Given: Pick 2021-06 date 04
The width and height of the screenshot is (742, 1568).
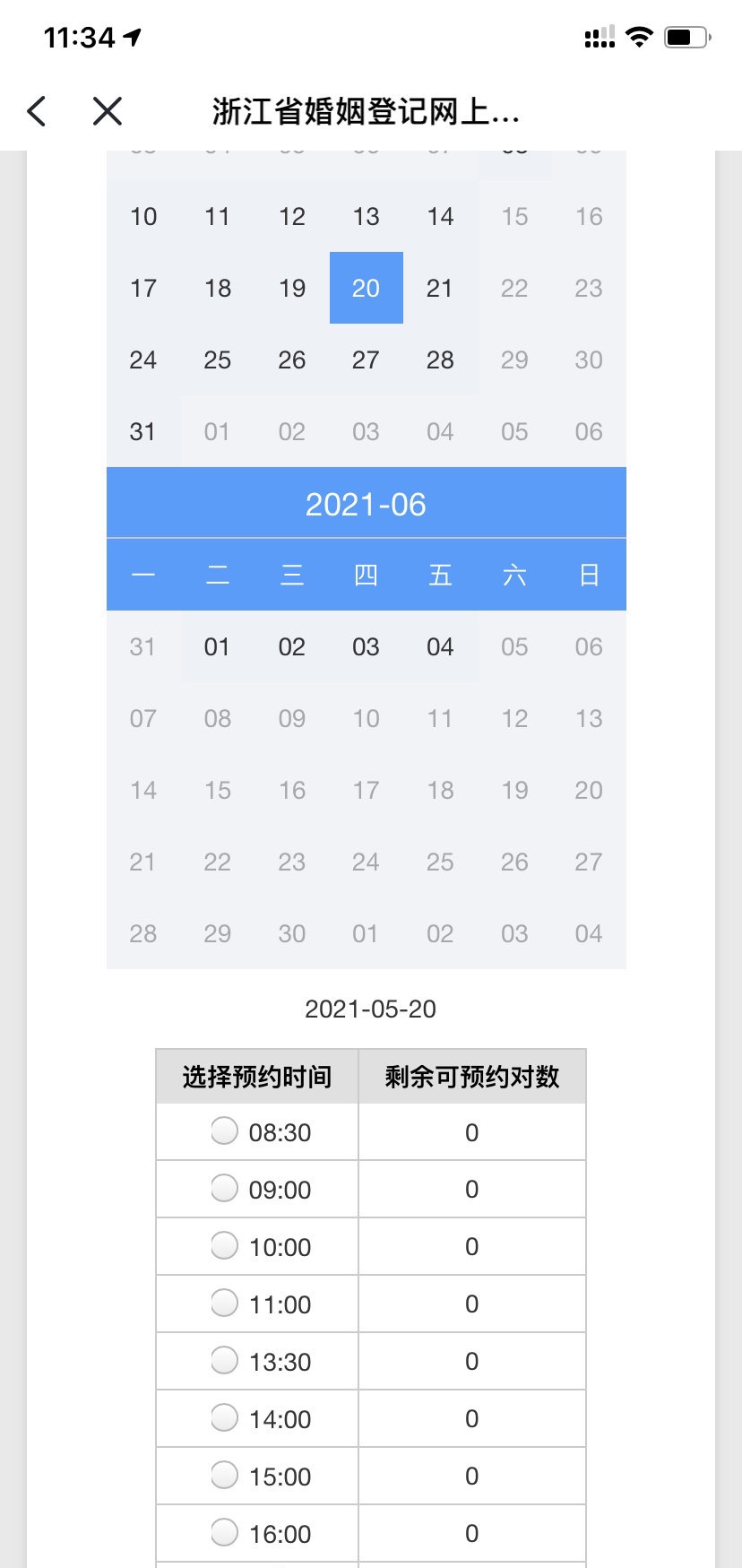Looking at the screenshot, I should (440, 646).
